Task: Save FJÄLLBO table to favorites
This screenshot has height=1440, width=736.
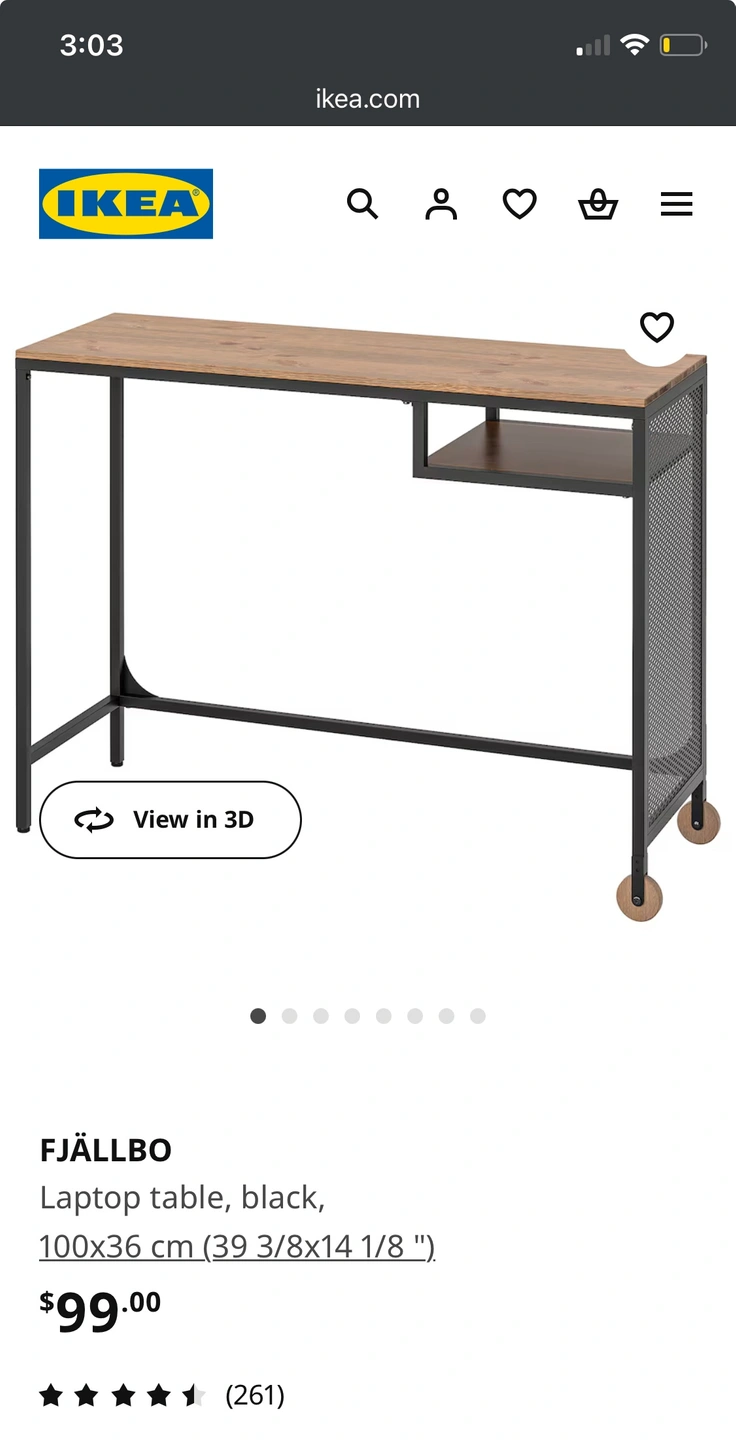Action: tap(657, 327)
